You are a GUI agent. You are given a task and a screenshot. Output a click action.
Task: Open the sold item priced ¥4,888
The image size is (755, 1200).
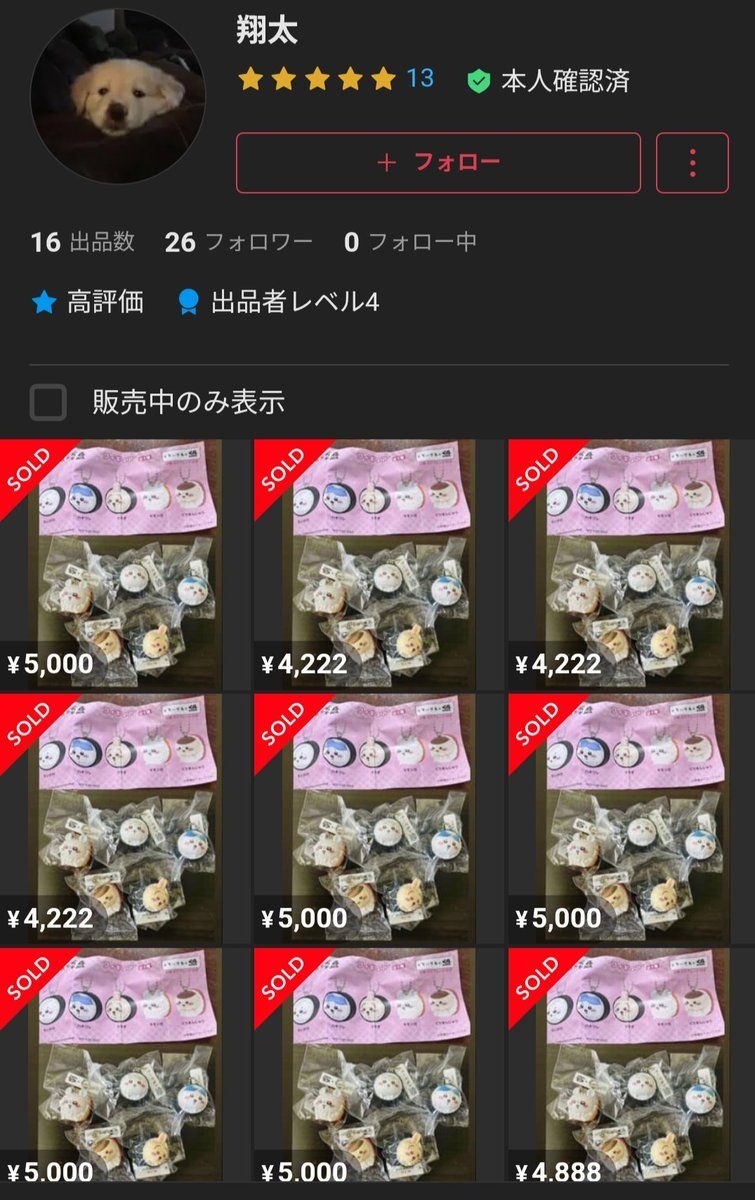[x=616, y=1074]
